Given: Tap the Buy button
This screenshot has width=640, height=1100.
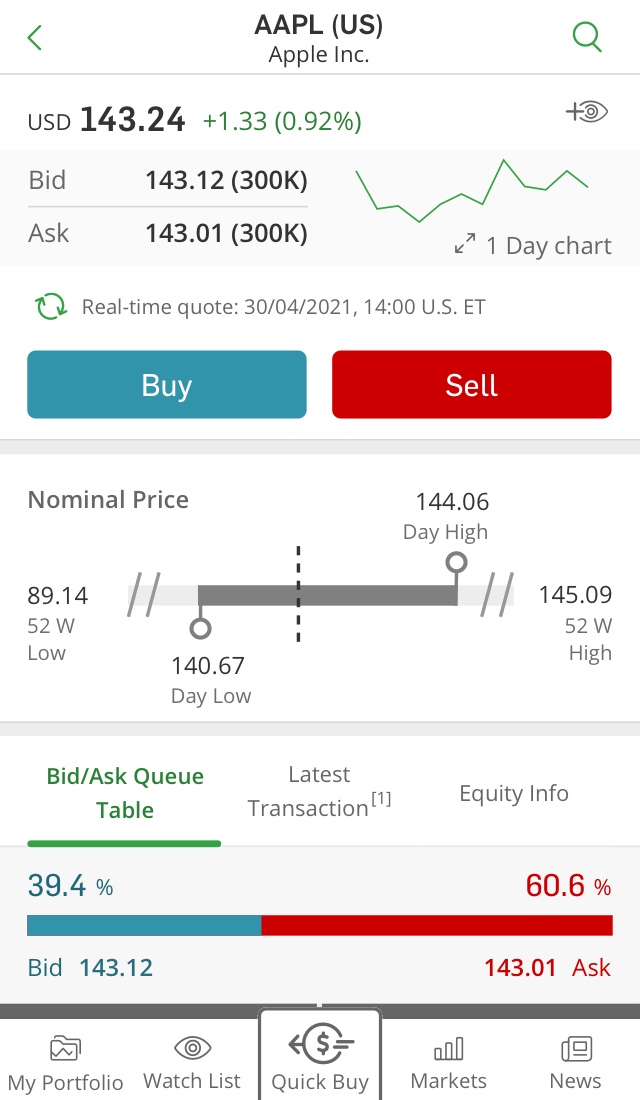Looking at the screenshot, I should pyautogui.click(x=167, y=384).
